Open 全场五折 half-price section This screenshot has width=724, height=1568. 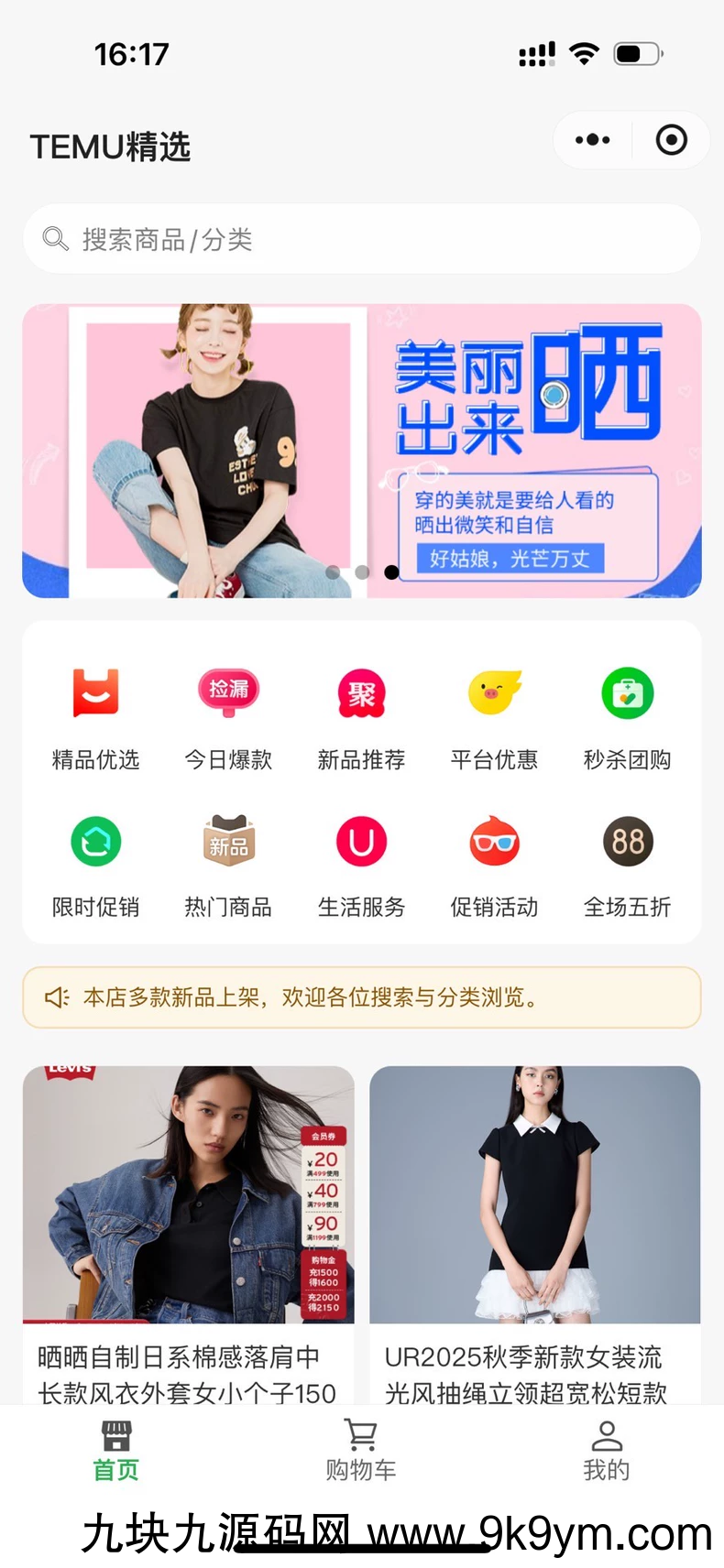pyautogui.click(x=628, y=863)
